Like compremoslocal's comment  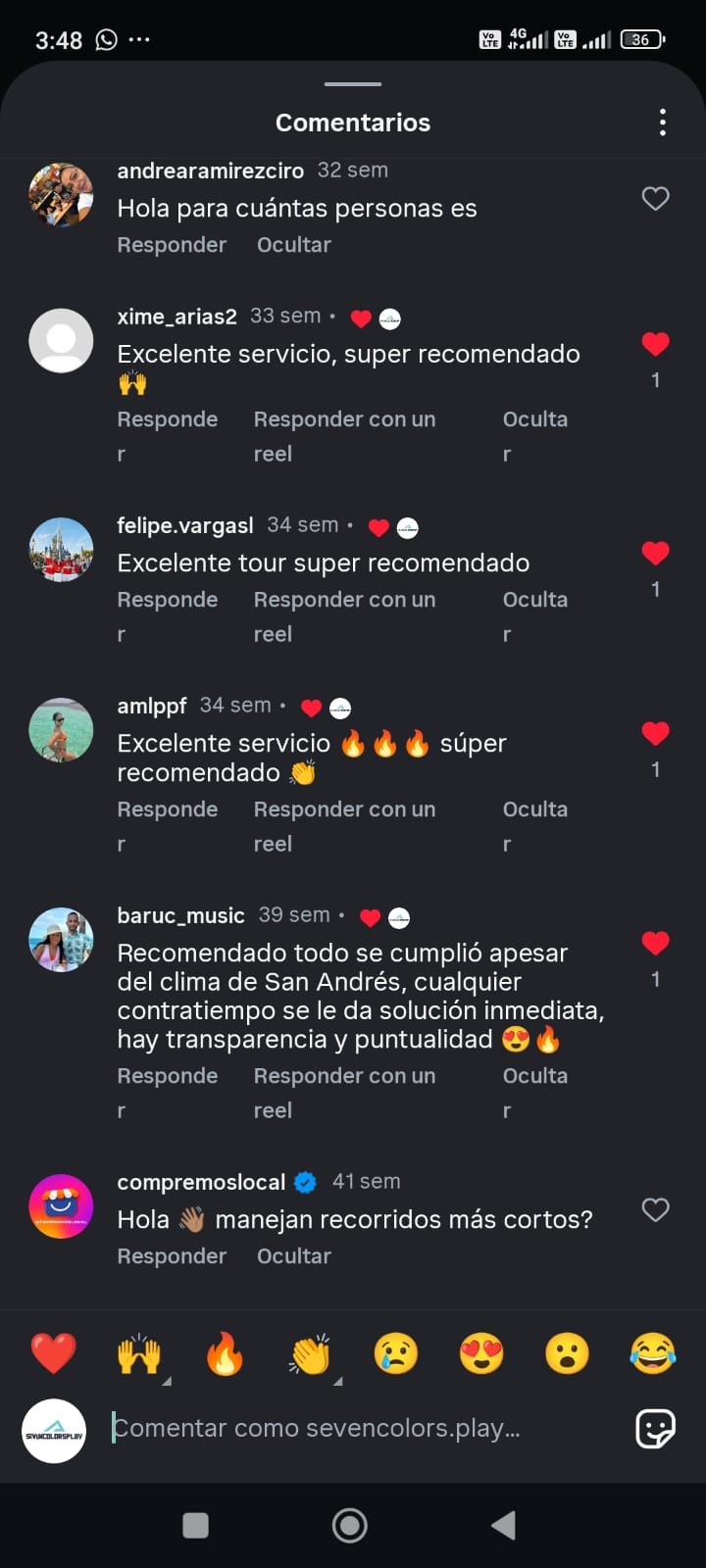655,1210
